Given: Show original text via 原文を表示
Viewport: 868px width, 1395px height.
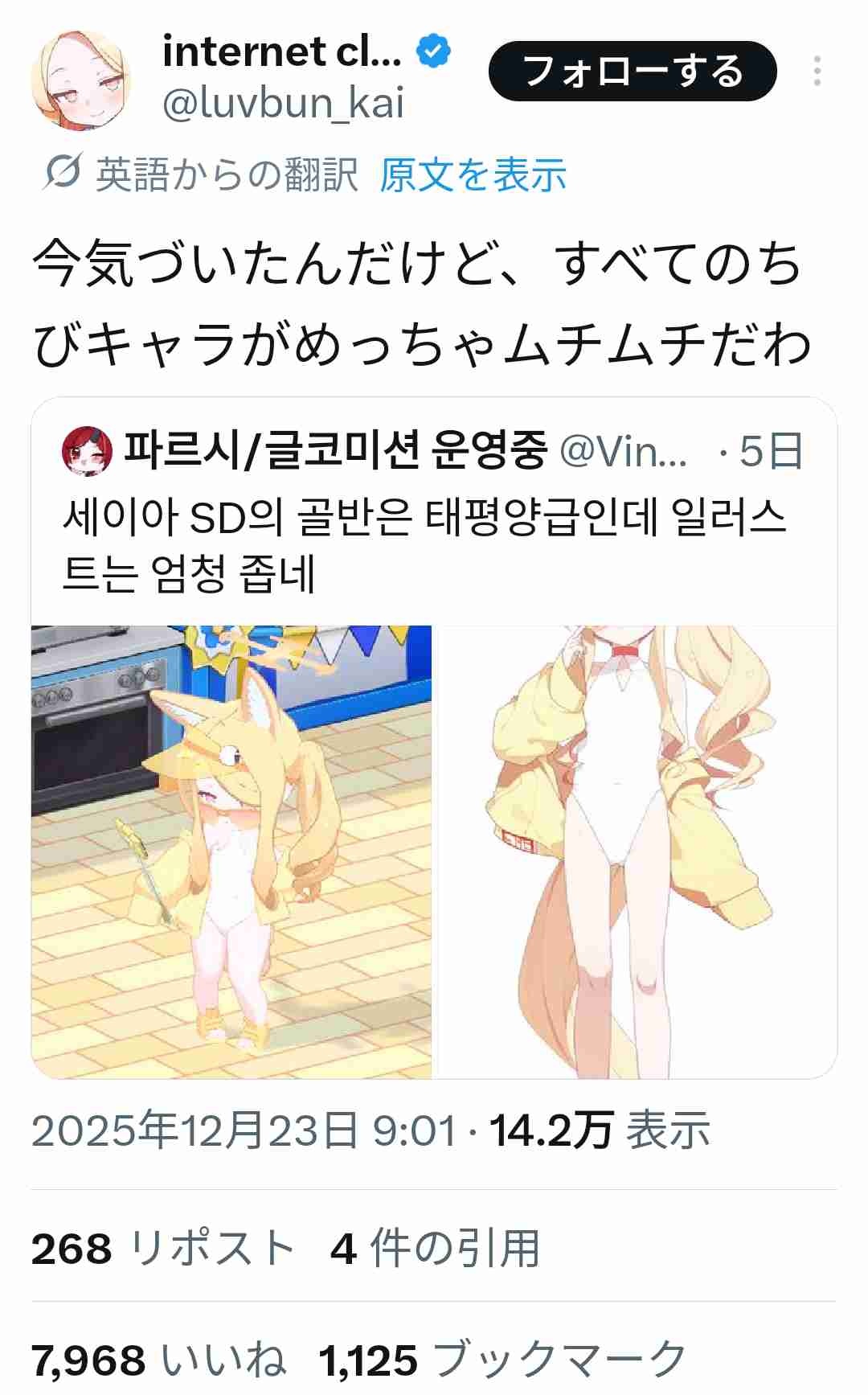Looking at the screenshot, I should [473, 174].
